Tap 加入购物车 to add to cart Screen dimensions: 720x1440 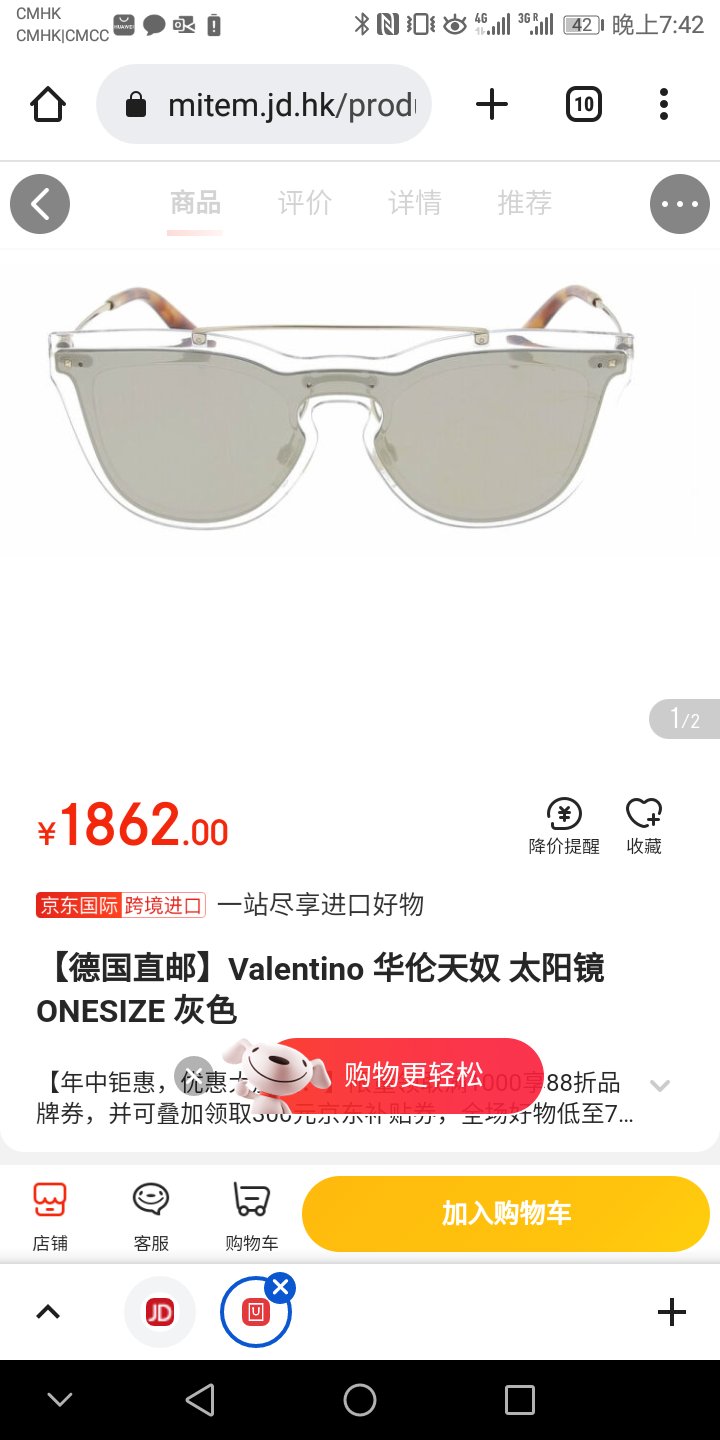pos(506,1214)
